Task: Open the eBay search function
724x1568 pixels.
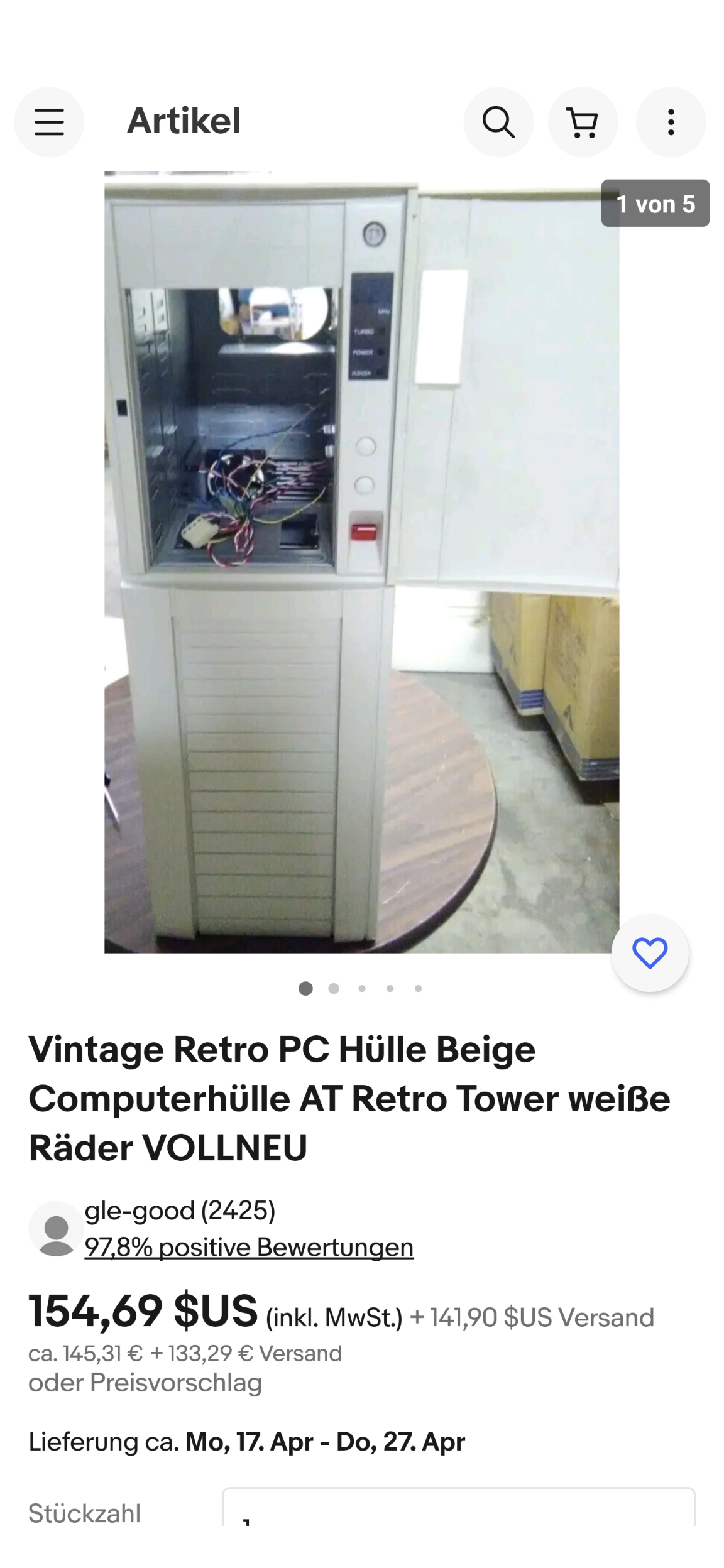Action: [498, 122]
